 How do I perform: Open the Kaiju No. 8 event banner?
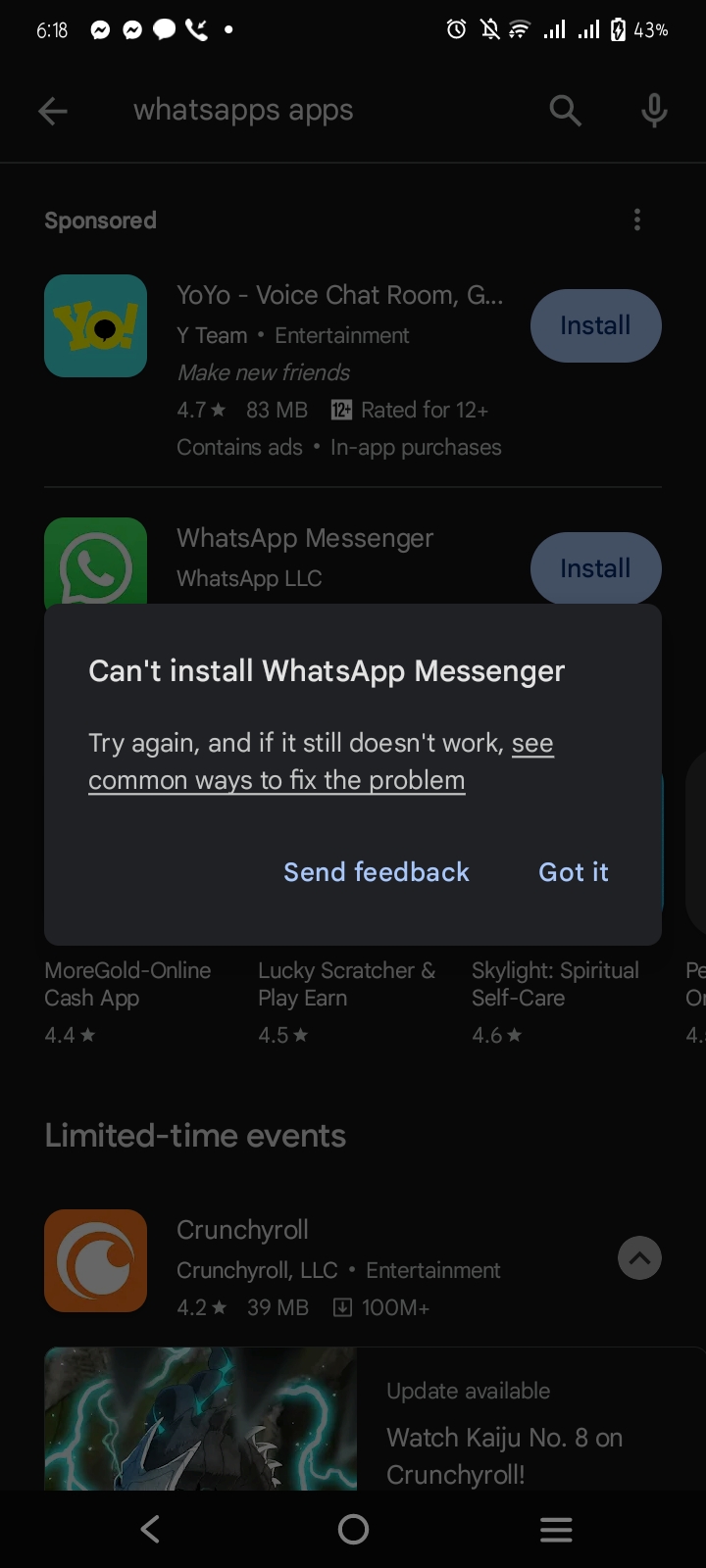pos(375,1419)
